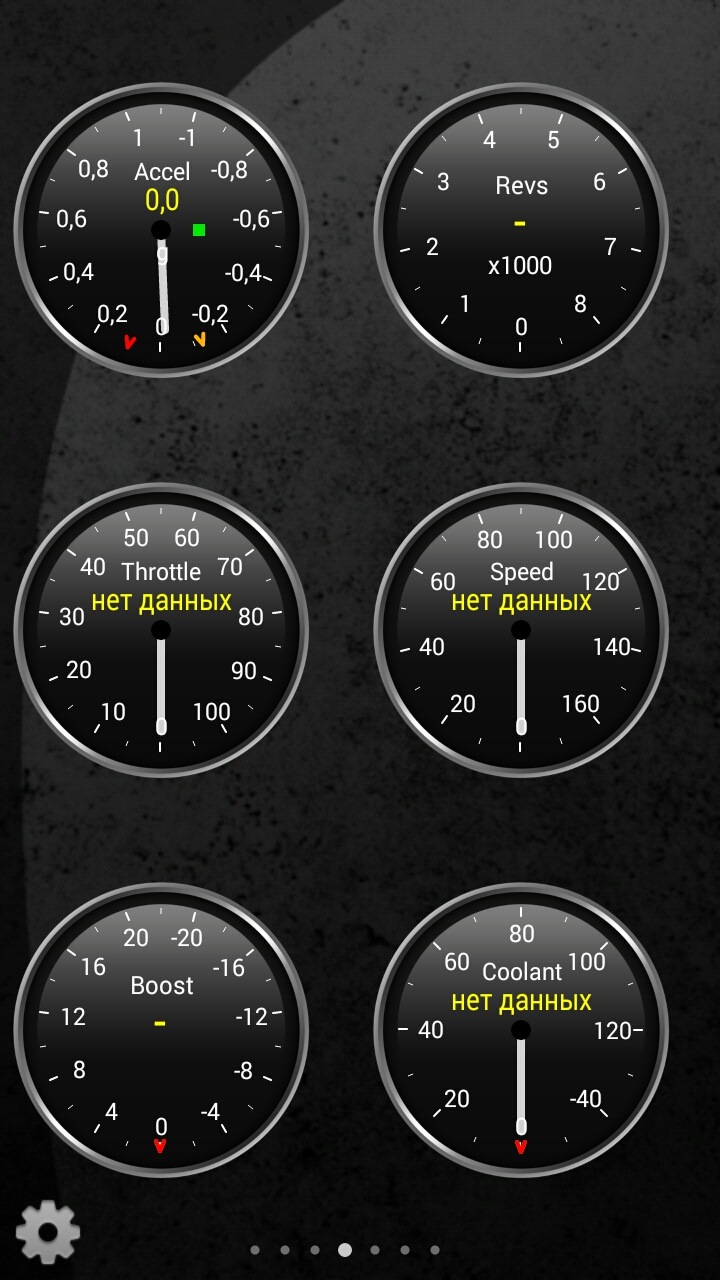
Task: Tap the Accel gauge
Action: (161, 231)
